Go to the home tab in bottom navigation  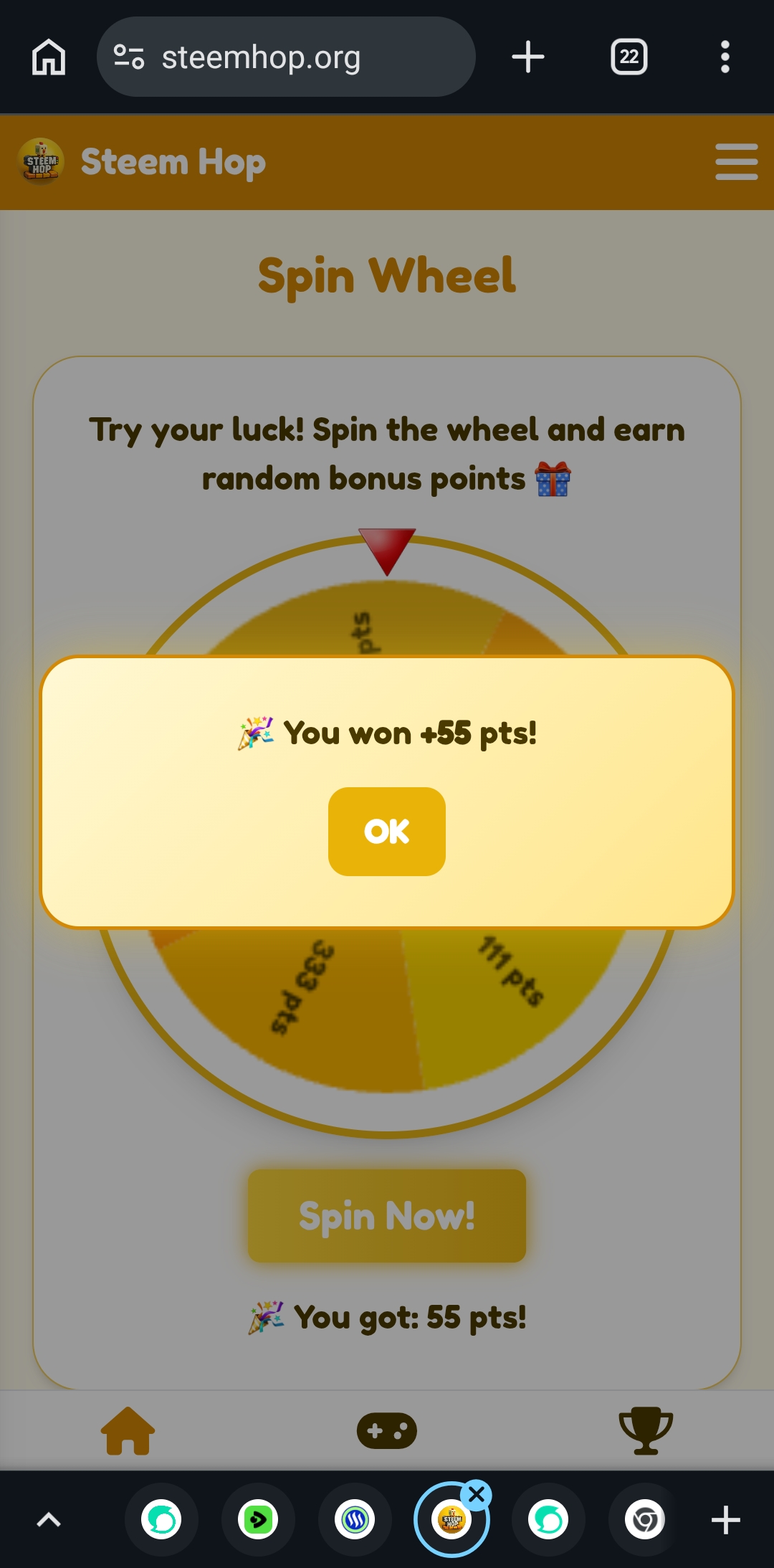[128, 1430]
